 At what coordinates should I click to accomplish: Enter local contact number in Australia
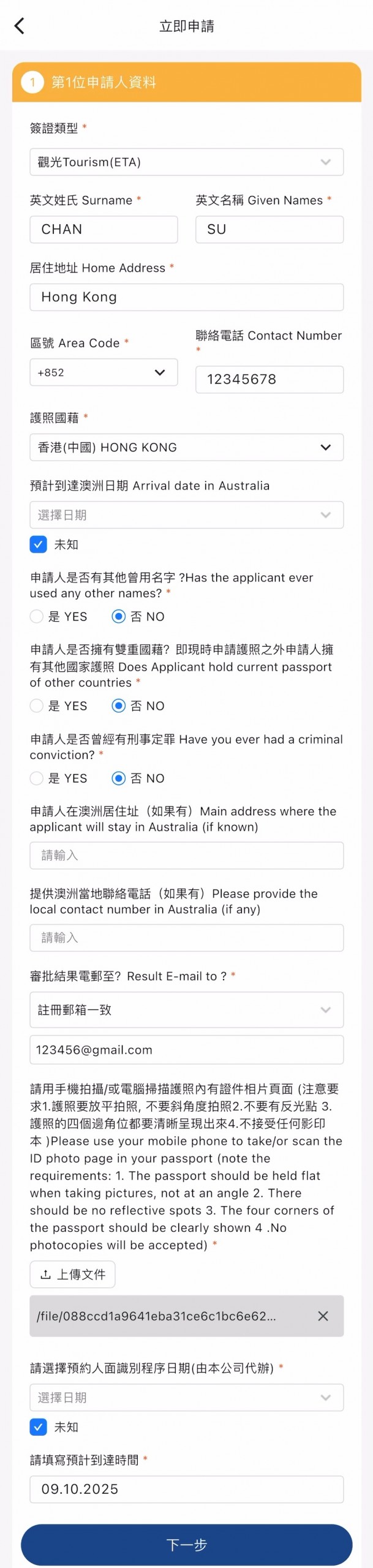point(186,938)
